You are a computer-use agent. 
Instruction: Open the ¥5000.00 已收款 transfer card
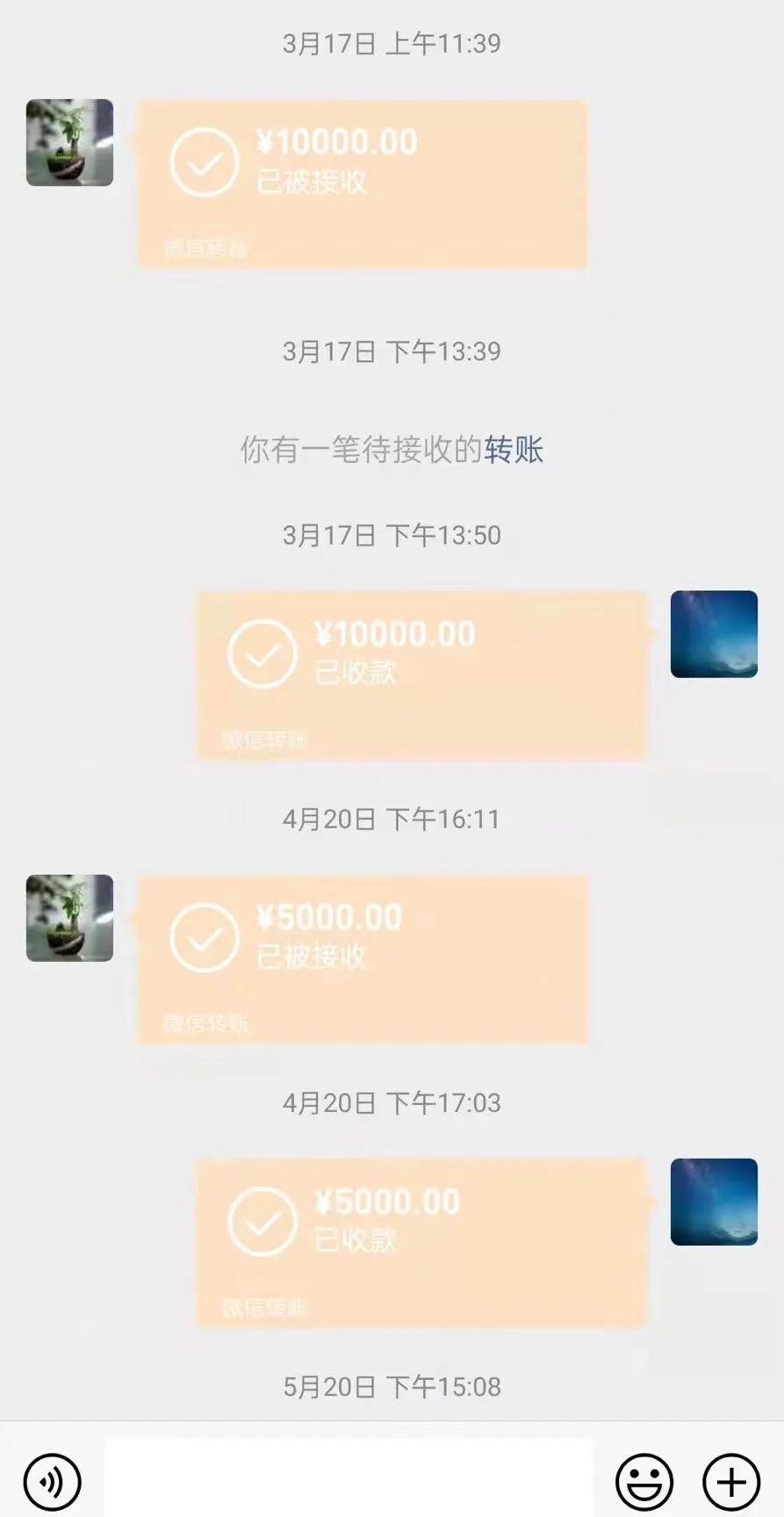[x=421, y=1241]
